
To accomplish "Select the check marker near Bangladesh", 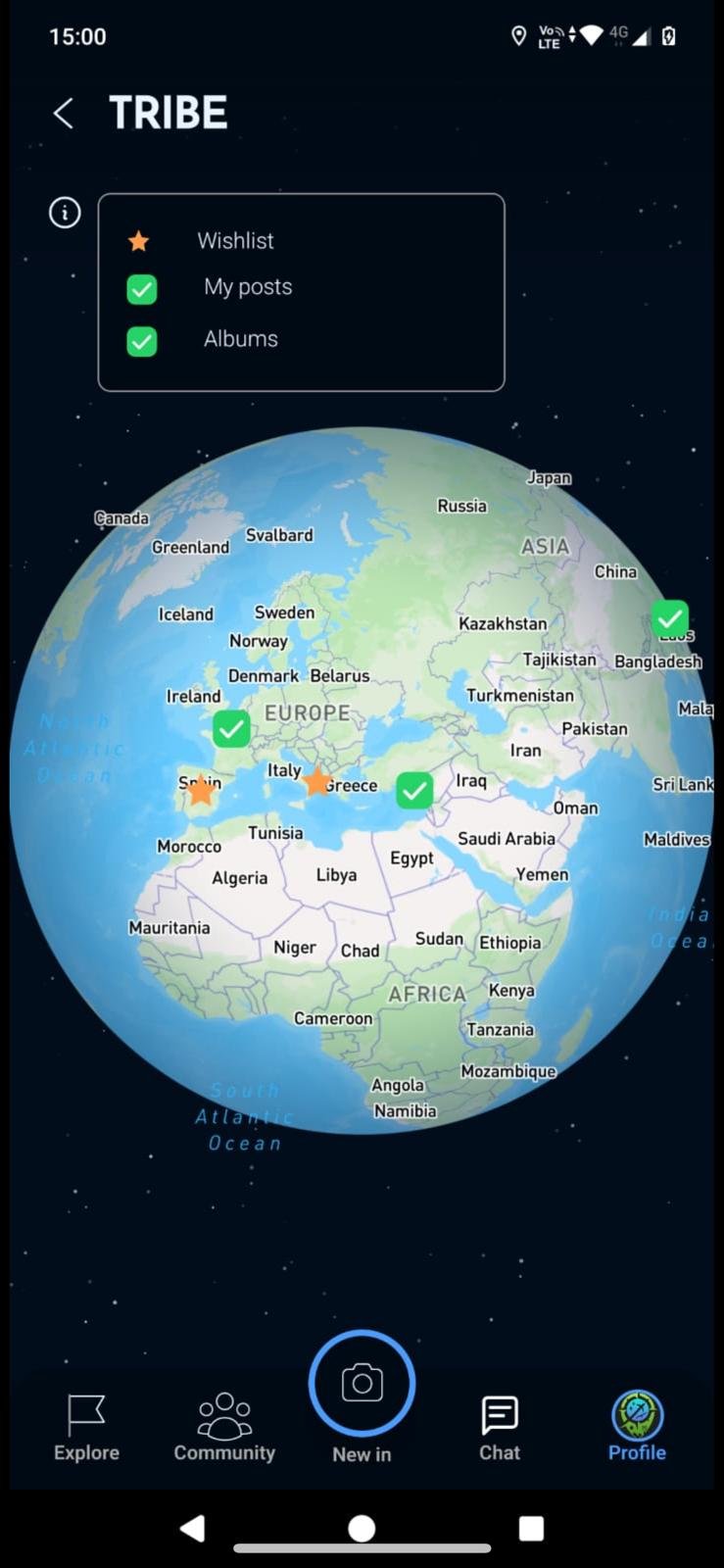I will [670, 618].
